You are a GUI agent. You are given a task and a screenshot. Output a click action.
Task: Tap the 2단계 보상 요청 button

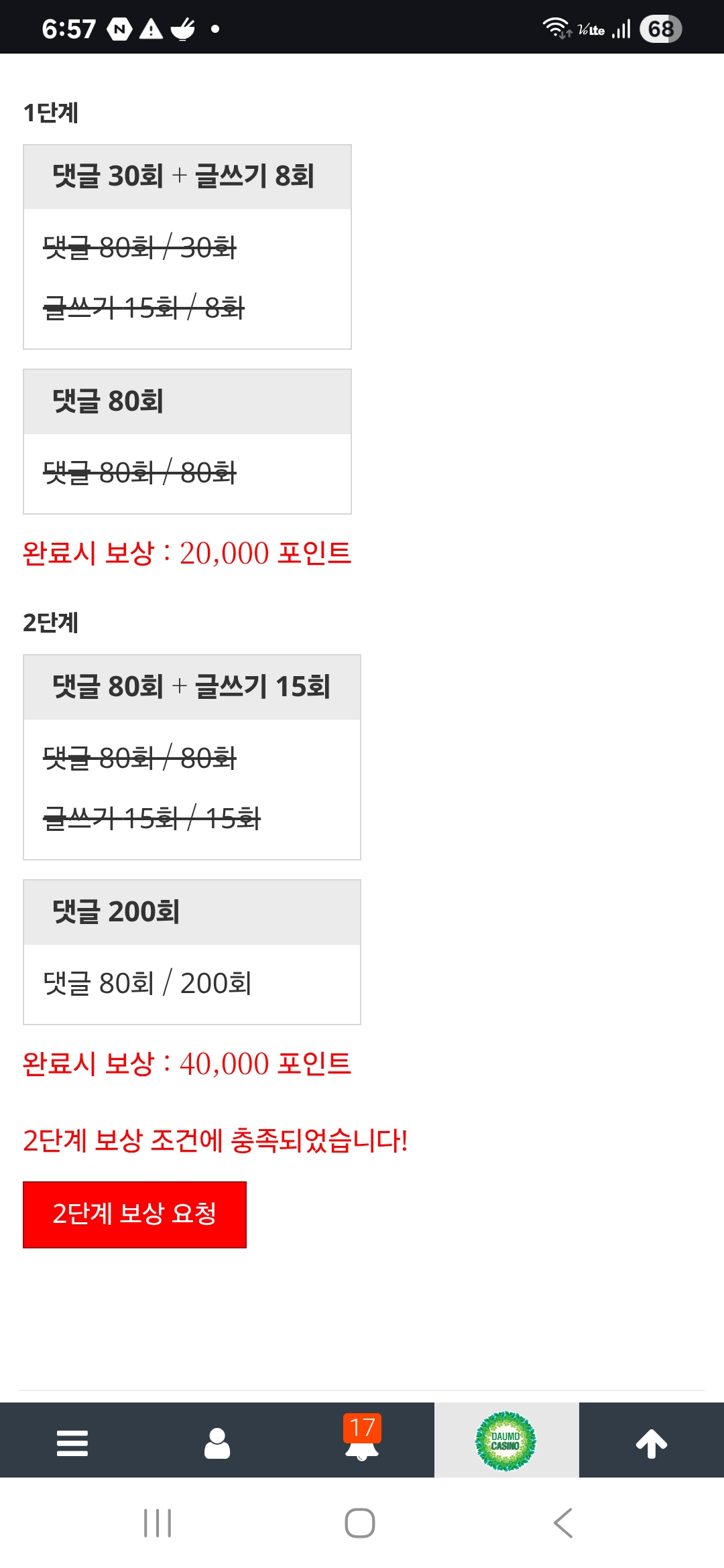[135, 1214]
